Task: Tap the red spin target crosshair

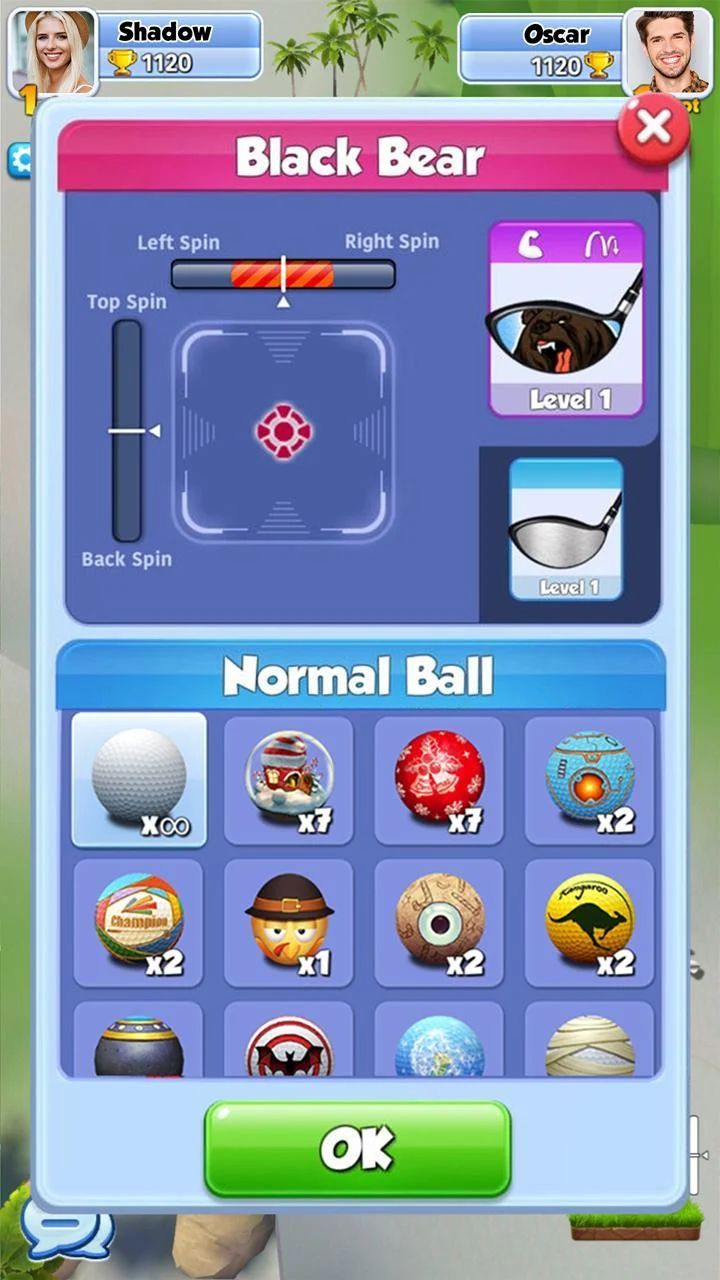Action: coord(283,432)
